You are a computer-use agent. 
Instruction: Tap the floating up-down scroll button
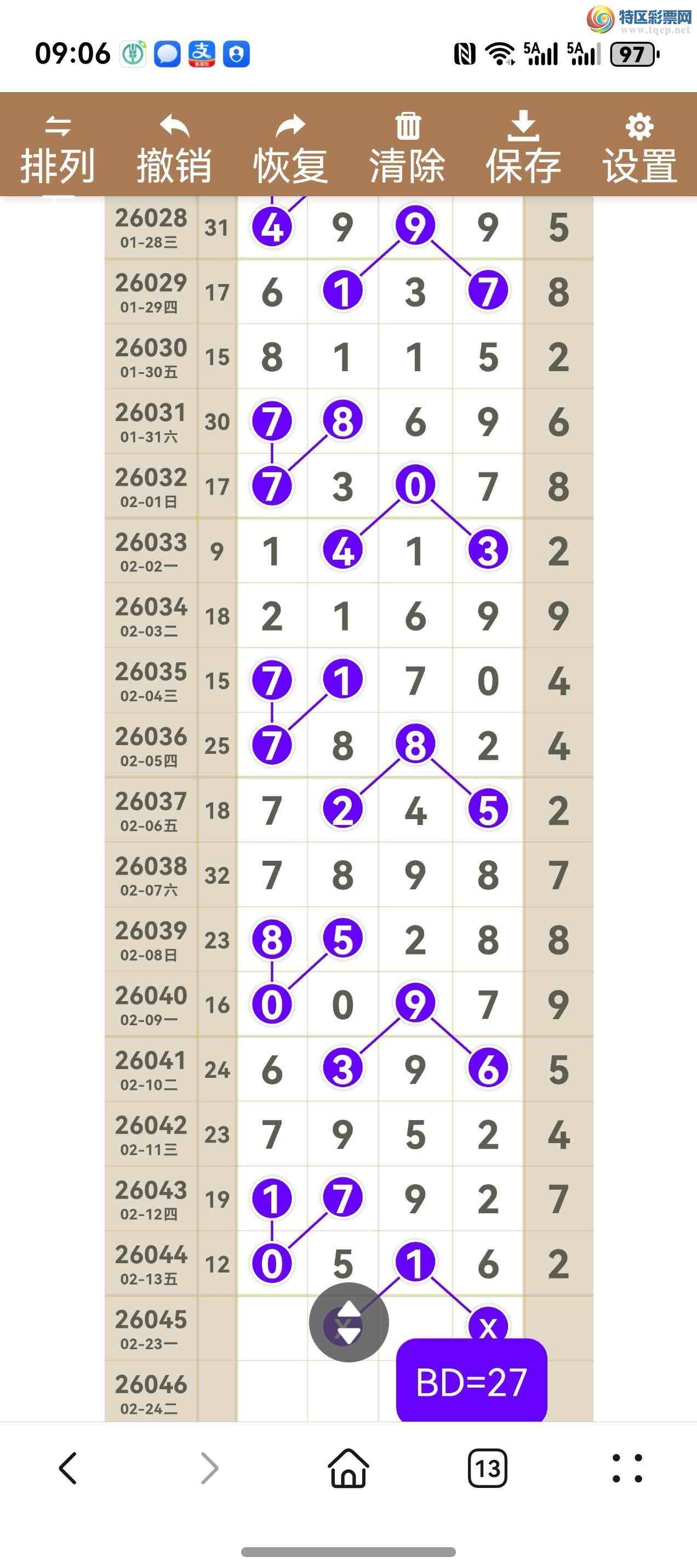(x=348, y=1322)
